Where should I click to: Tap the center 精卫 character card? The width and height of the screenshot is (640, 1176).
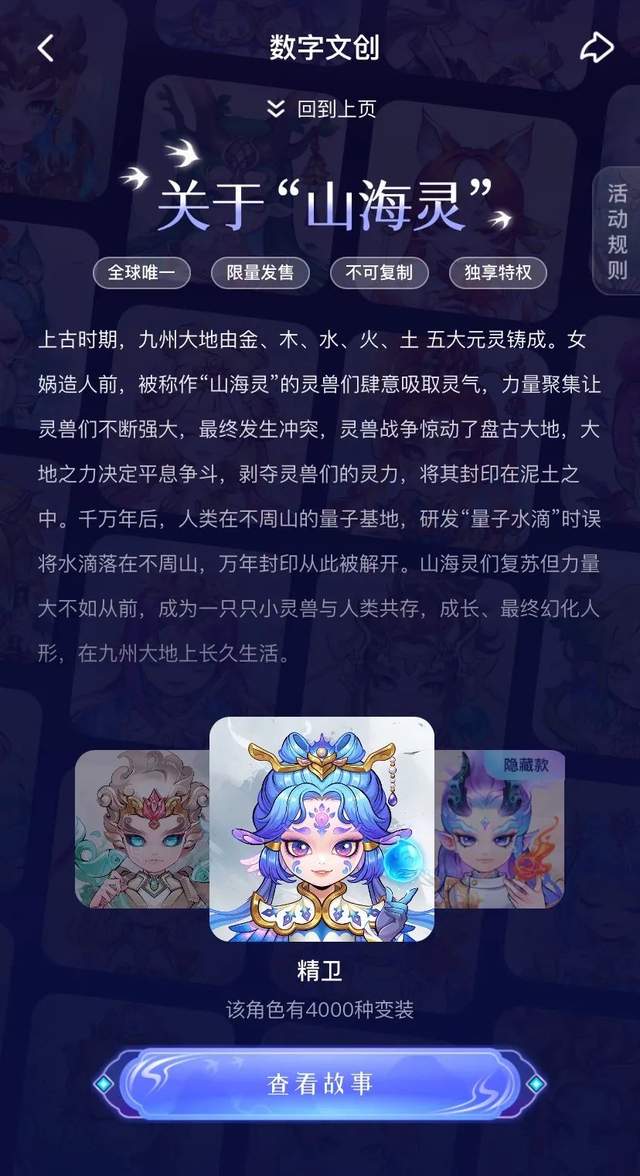(x=321, y=830)
